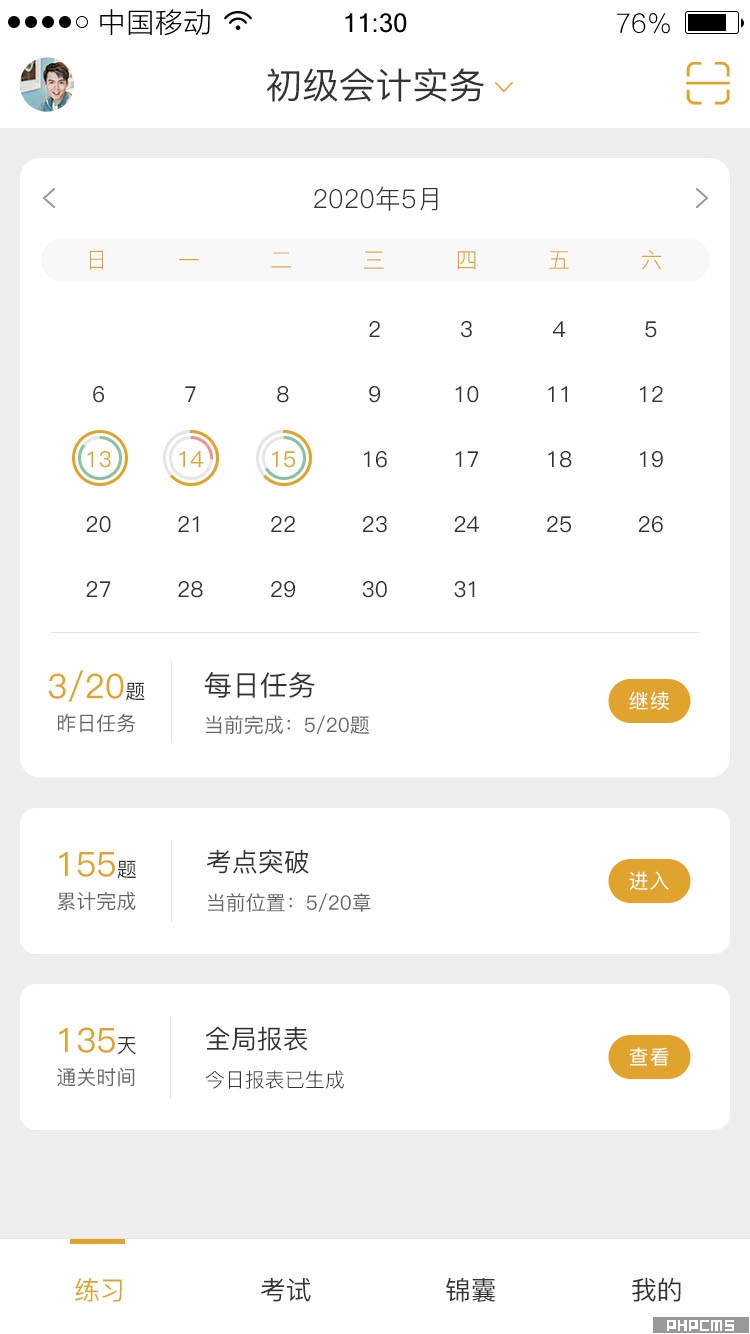Image resolution: width=750 pixels, height=1334 pixels.
Task: Open the profile avatar
Action: pos(47,84)
